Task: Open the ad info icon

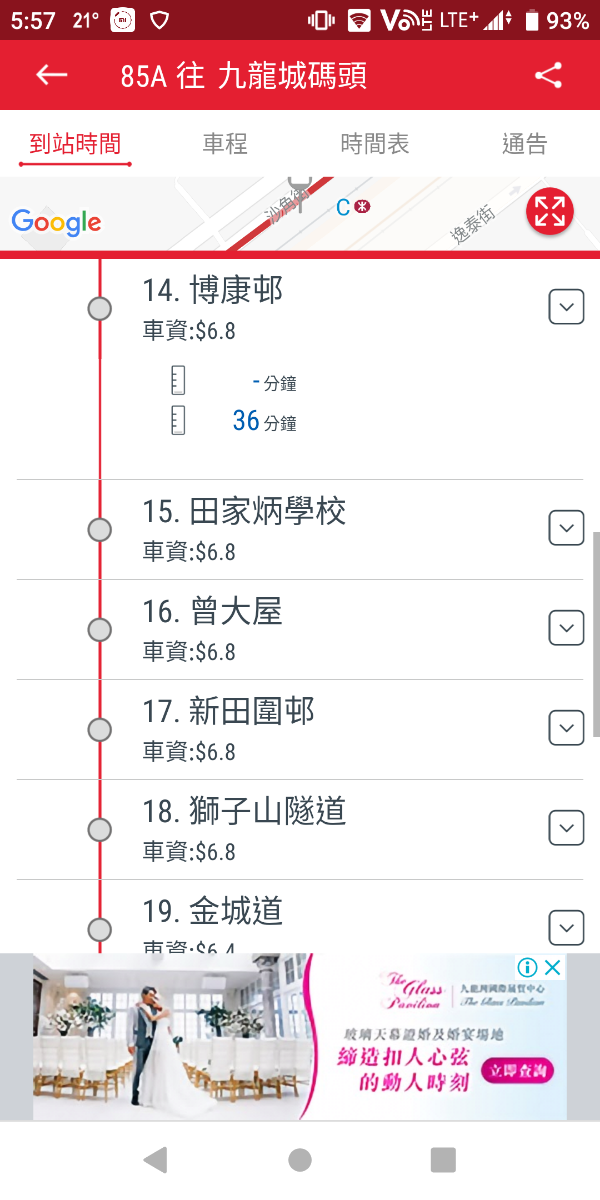Action: [528, 967]
